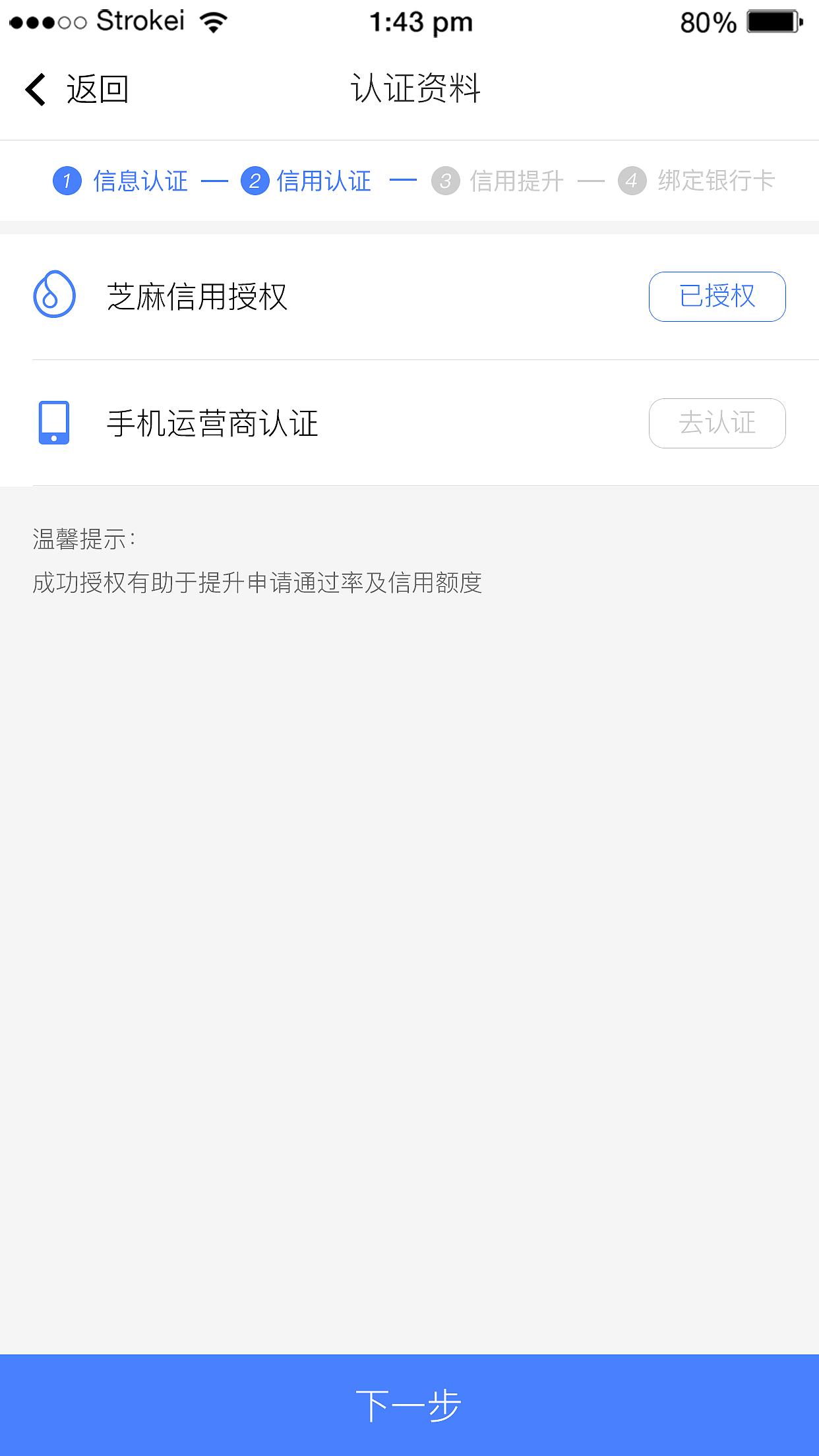The height and width of the screenshot is (1456, 819).
Task: Select the mobile phone carrier icon
Action: click(x=54, y=423)
